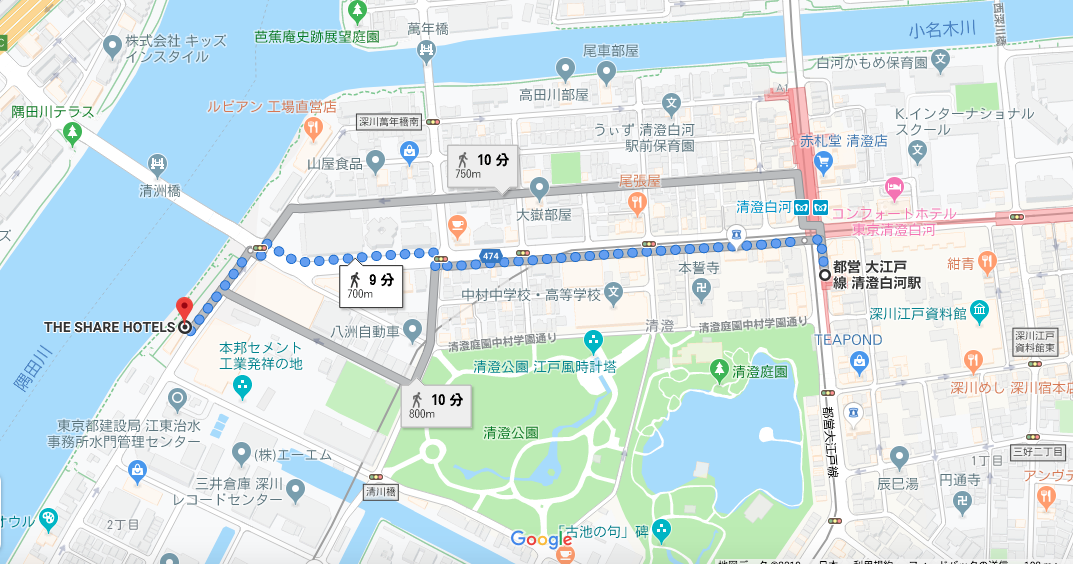Image resolution: width=1073 pixels, height=564 pixels.
Task: Open THE SHARE HOTELS destination pin
Action: pyautogui.click(x=183, y=309)
